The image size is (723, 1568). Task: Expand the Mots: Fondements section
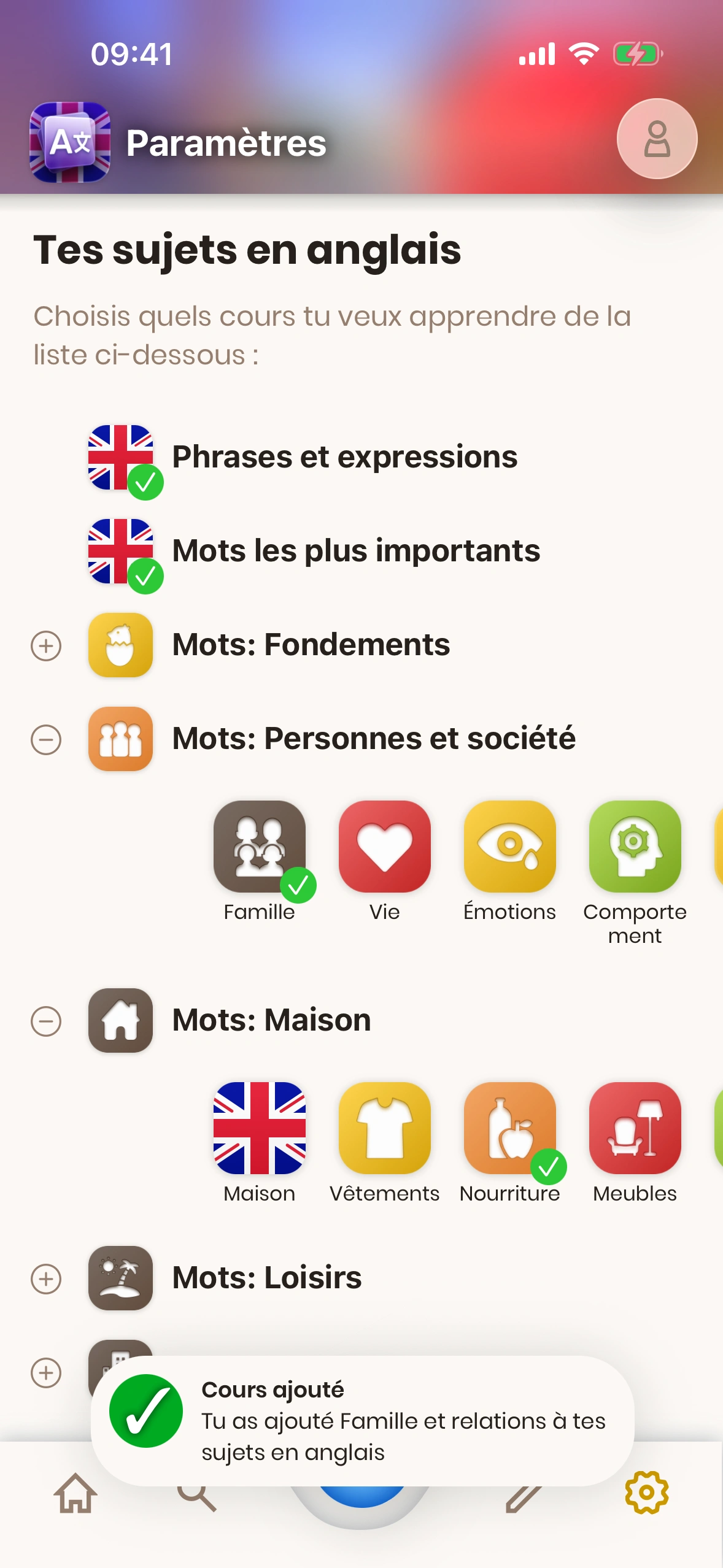click(46, 646)
